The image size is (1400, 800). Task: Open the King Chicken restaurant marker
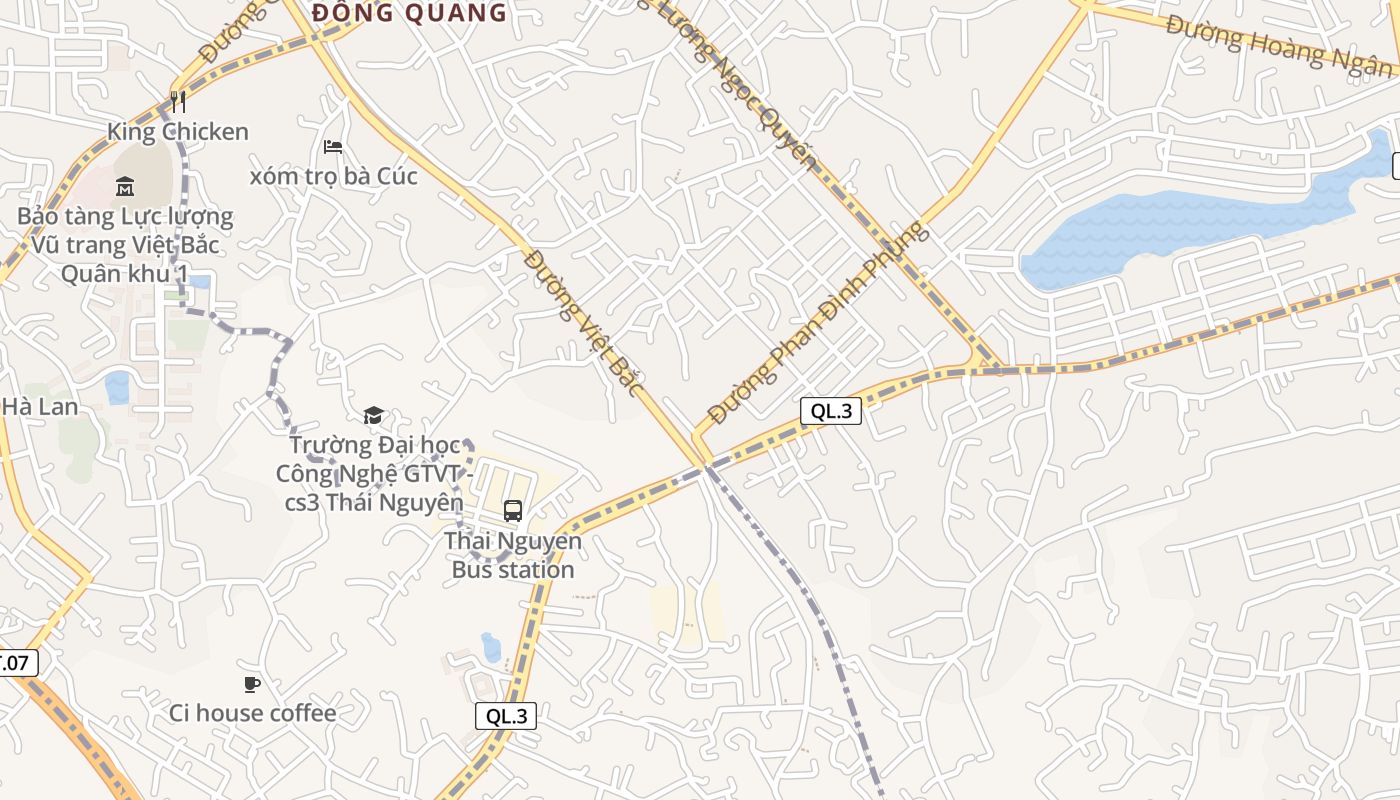(178, 102)
